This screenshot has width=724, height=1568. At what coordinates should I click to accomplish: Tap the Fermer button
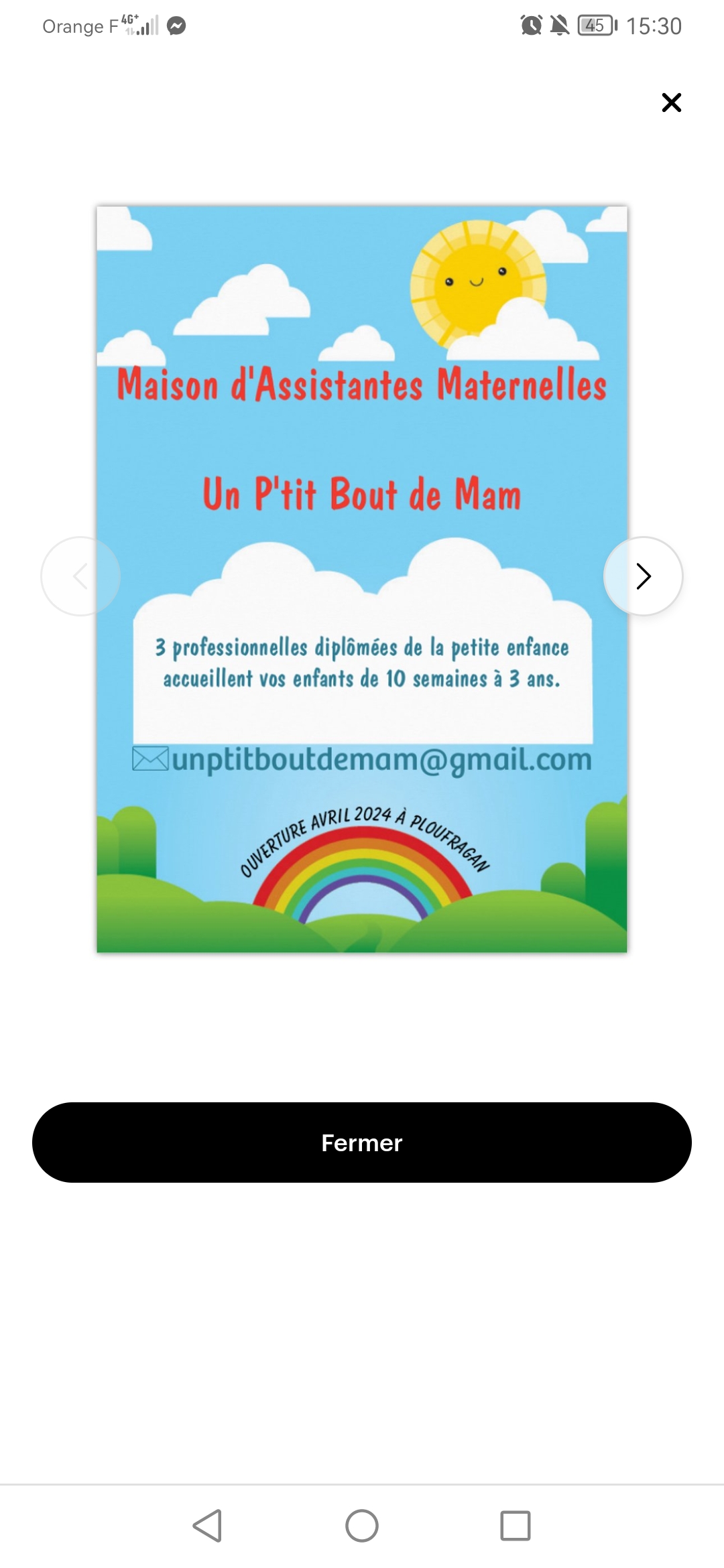click(362, 1142)
